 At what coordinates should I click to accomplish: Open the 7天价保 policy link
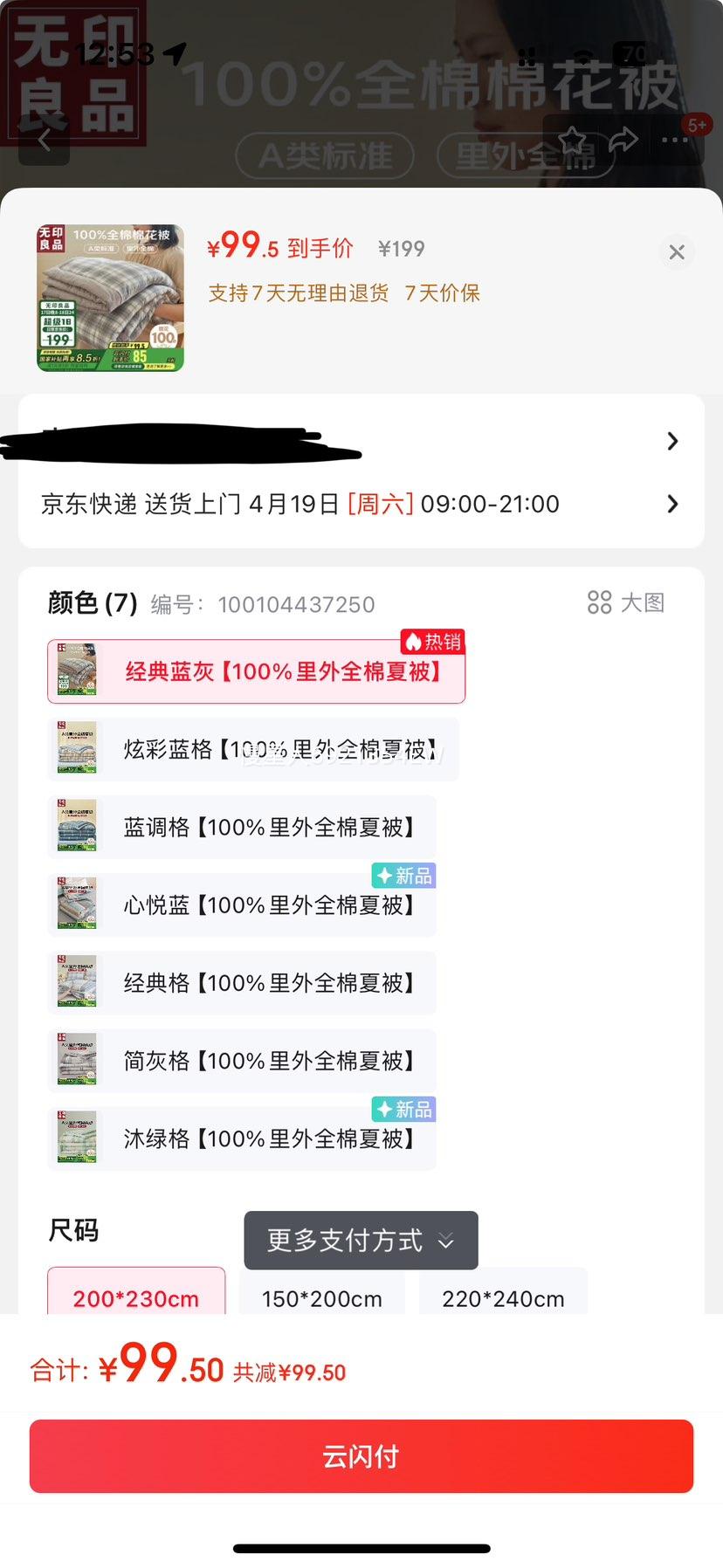tap(441, 293)
